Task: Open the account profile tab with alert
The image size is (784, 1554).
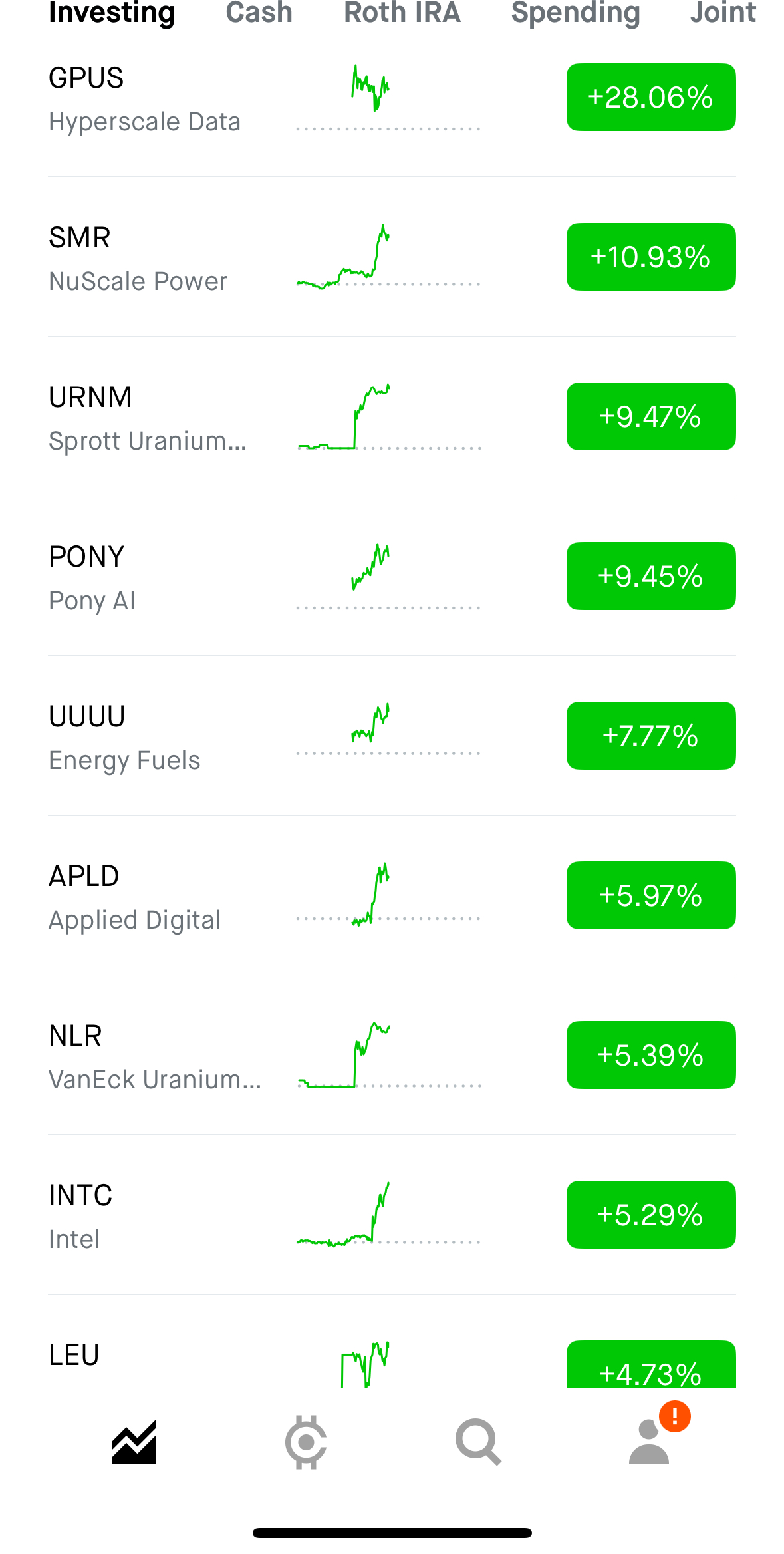Action: click(650, 1442)
